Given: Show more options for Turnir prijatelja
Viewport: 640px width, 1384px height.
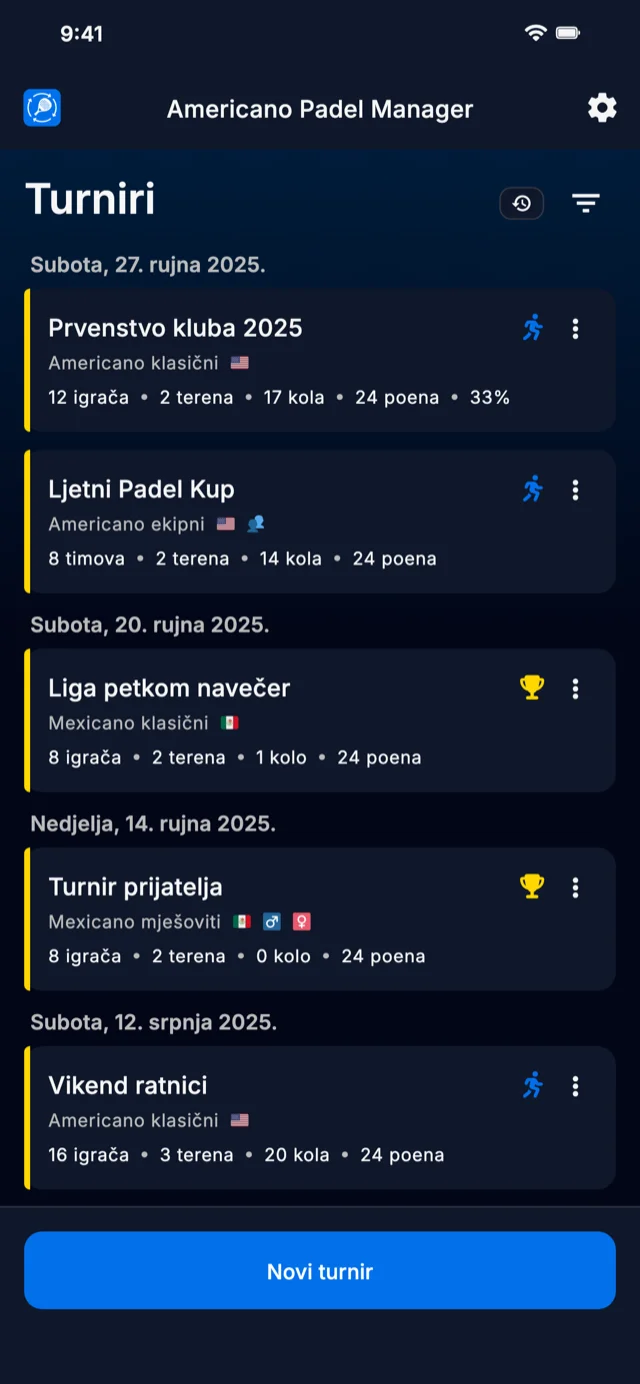Looking at the screenshot, I should (x=575, y=887).
